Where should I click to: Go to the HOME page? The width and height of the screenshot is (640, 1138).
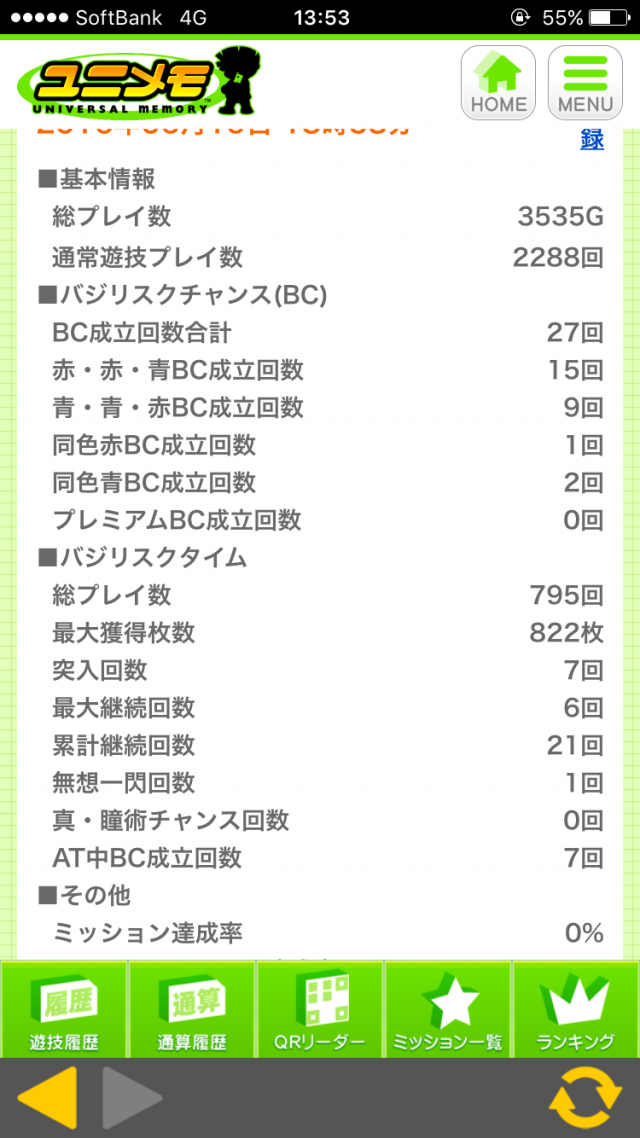tap(498, 83)
